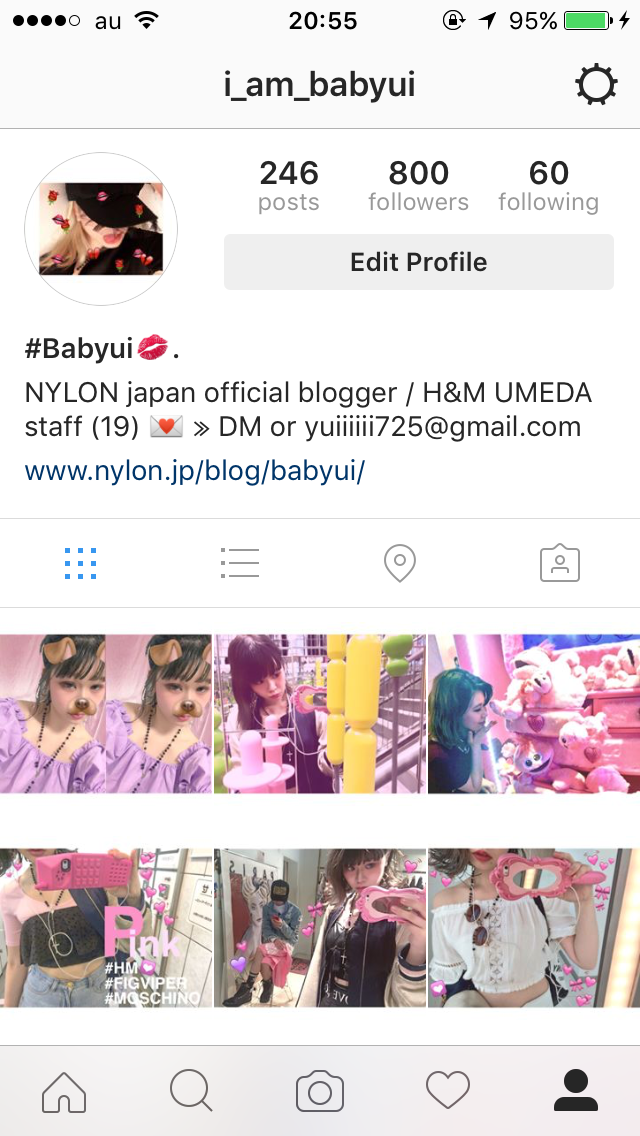This screenshot has width=640, height=1136.
Task: Tap the profile picture avatar
Action: (101, 229)
